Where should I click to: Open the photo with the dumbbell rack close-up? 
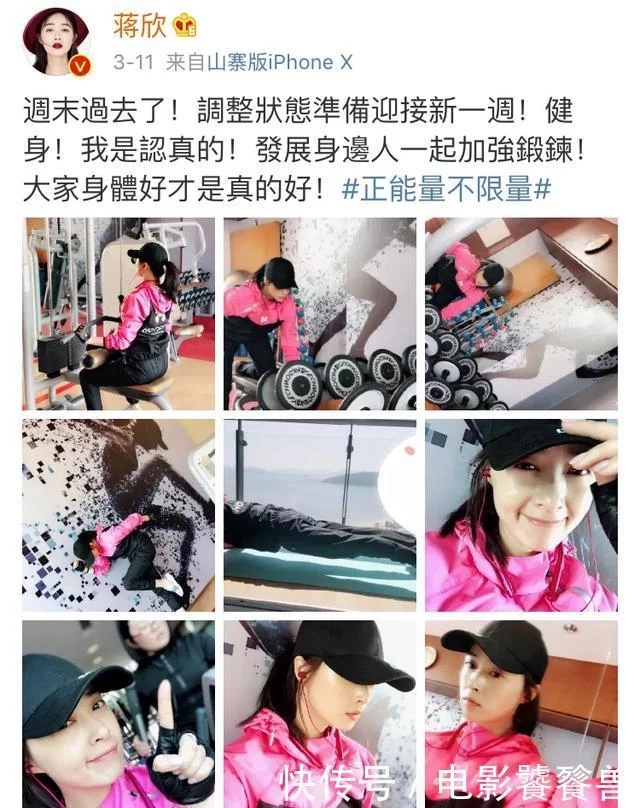click(x=319, y=314)
